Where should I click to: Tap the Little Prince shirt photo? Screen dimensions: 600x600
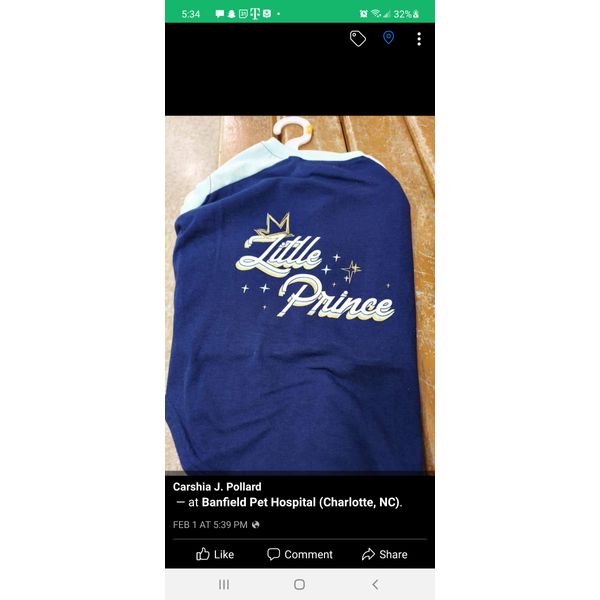300,295
